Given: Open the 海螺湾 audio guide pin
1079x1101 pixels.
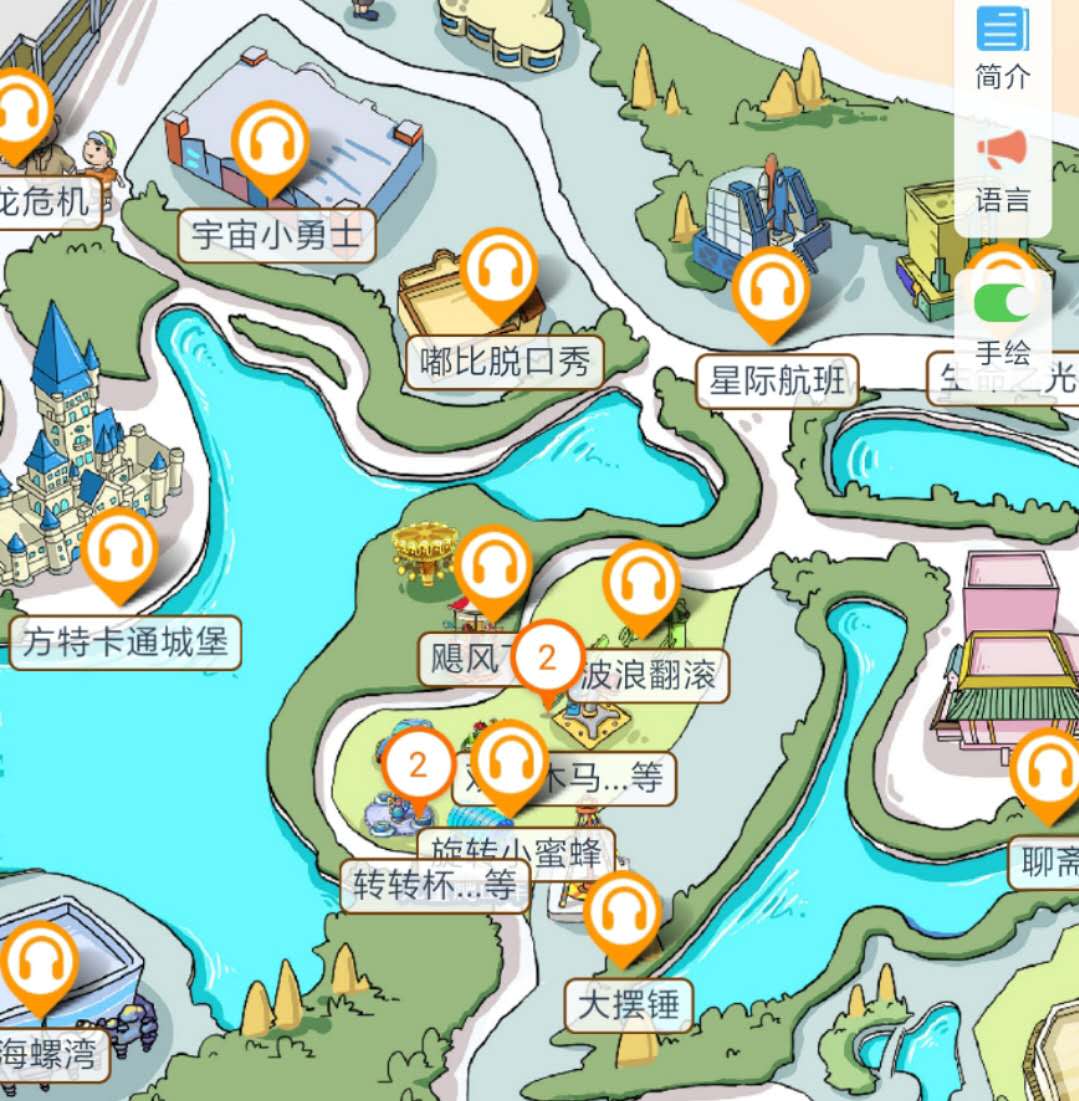Looking at the screenshot, I should (x=39, y=966).
